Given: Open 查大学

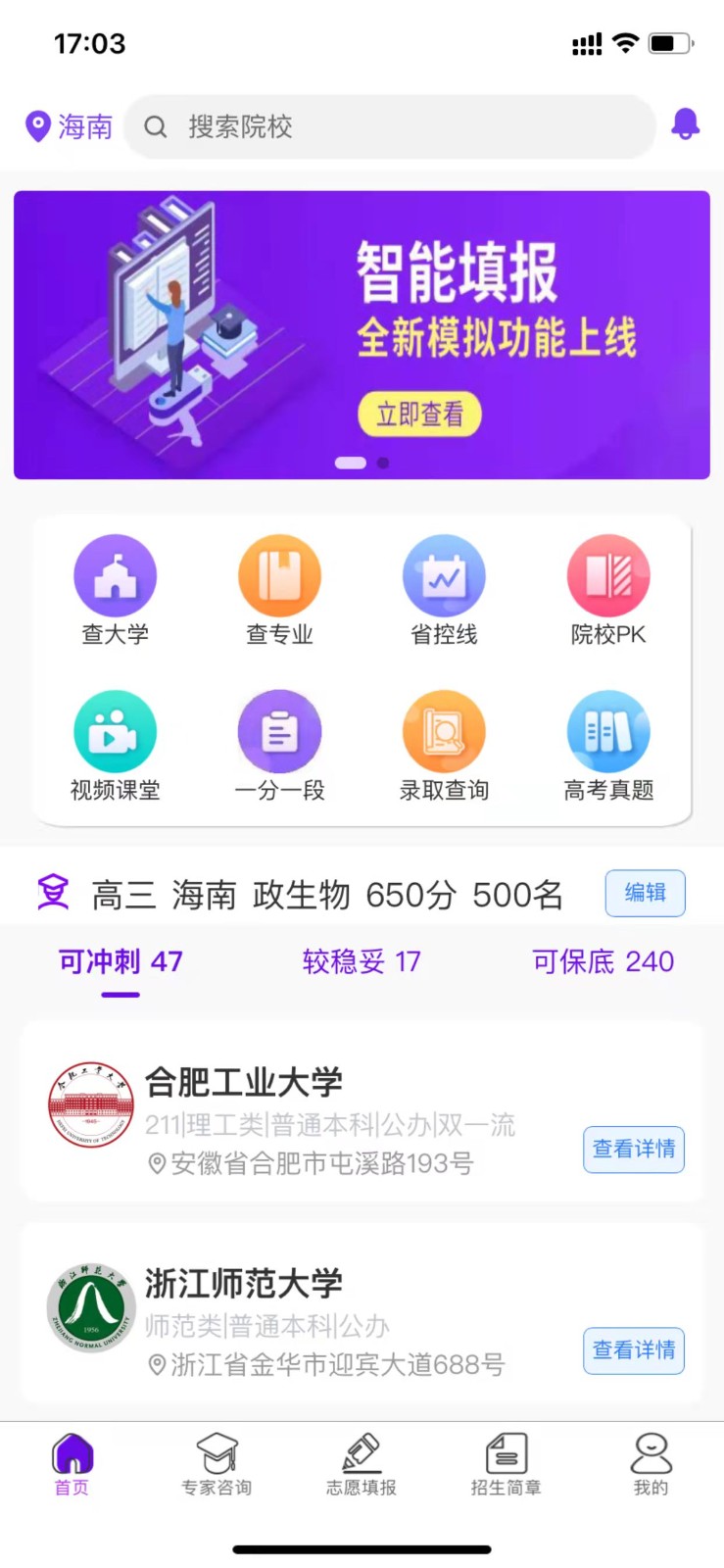Looking at the screenshot, I should (x=116, y=591).
